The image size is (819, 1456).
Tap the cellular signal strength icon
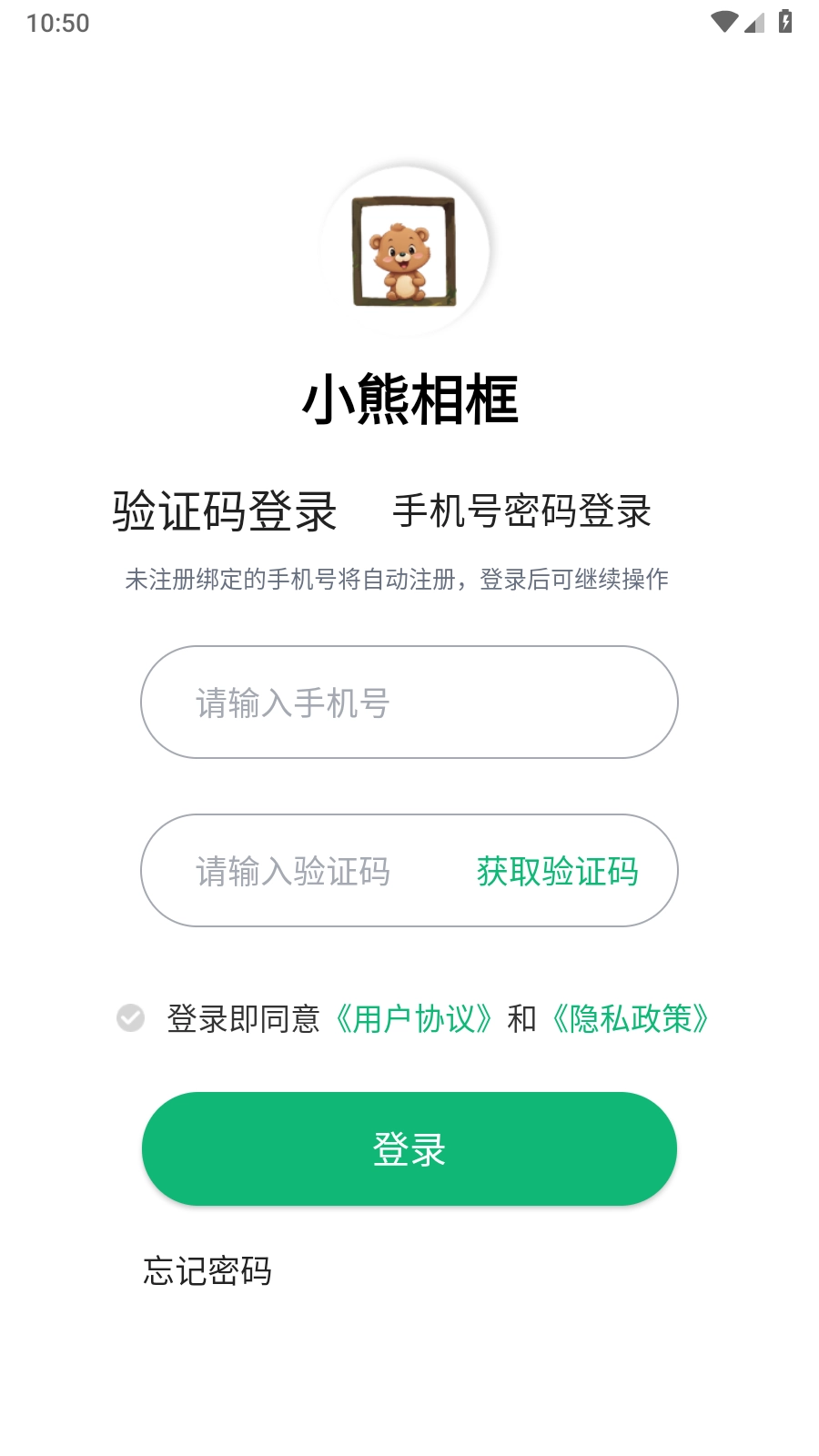pos(753,22)
